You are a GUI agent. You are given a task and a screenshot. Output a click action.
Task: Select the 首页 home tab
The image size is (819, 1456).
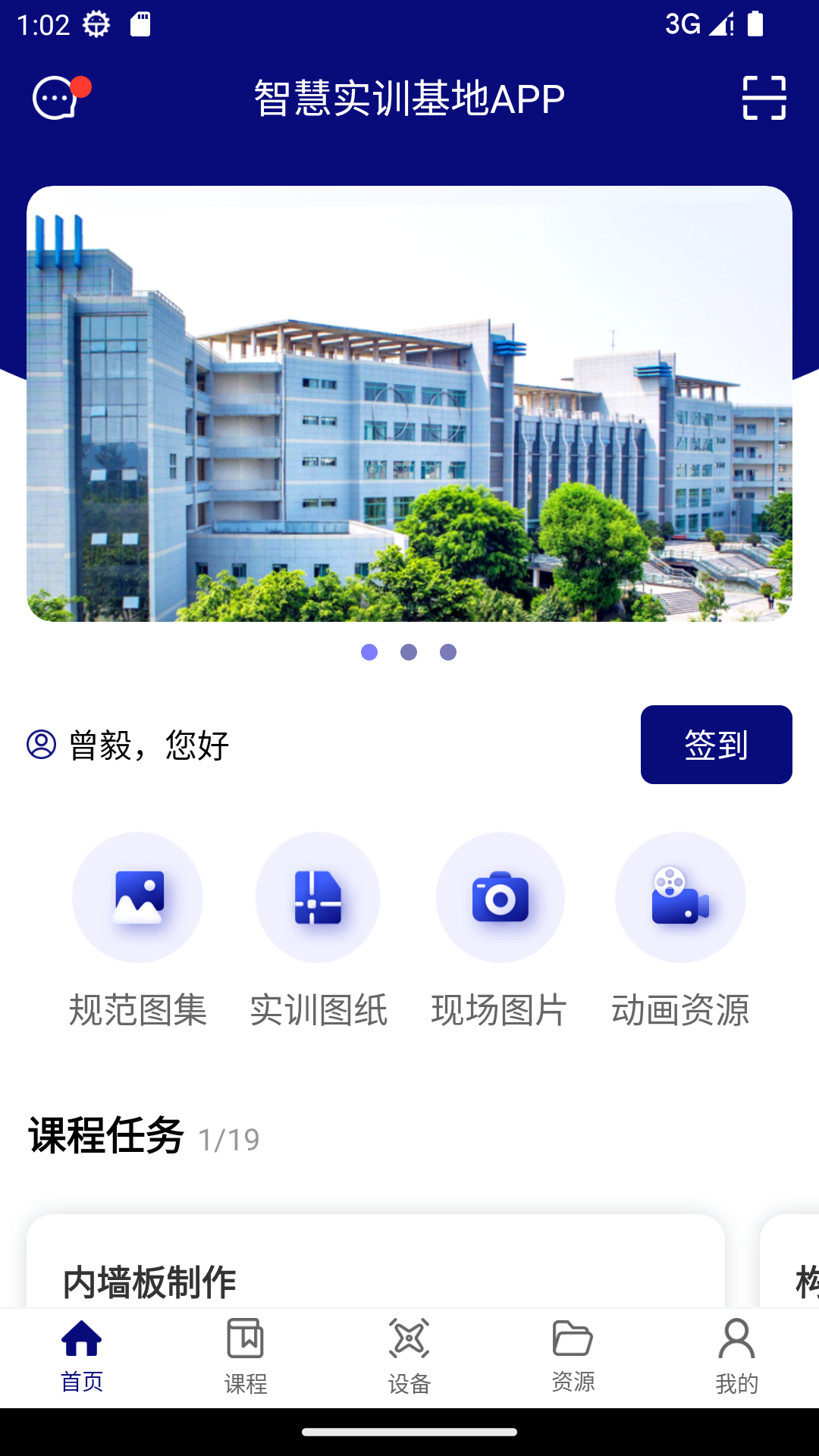click(81, 1357)
